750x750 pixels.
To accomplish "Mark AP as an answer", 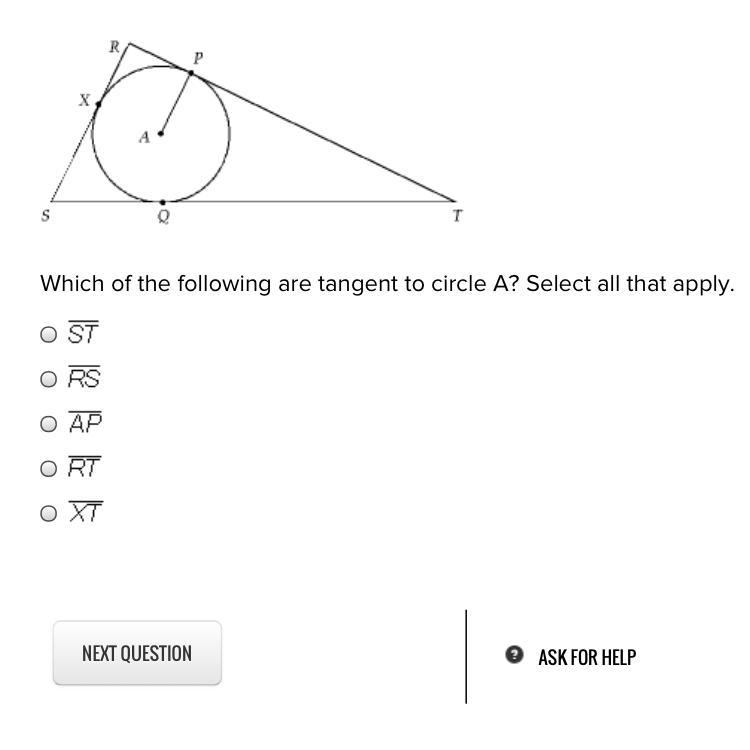I will pos(48,424).
